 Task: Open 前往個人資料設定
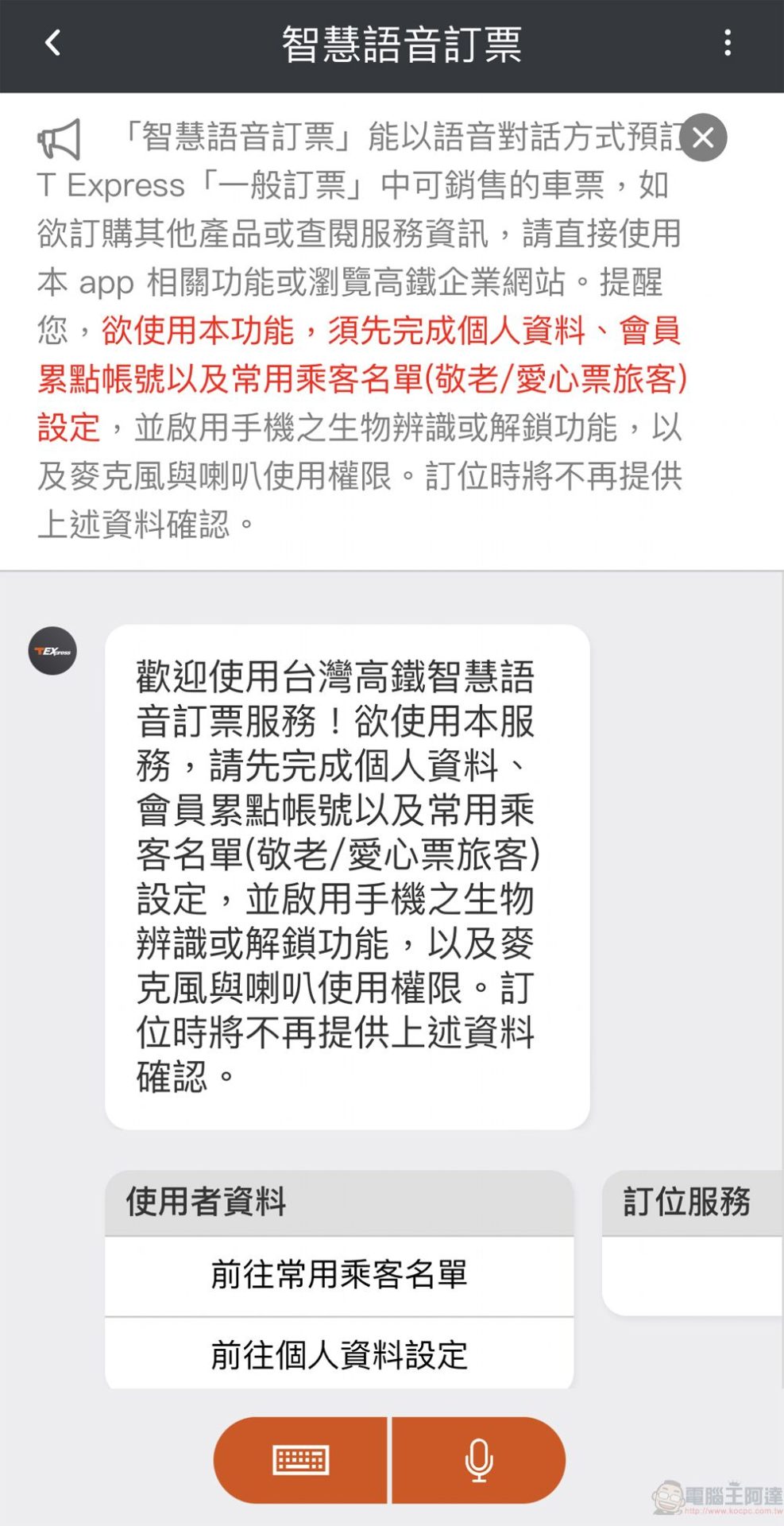[339, 1355]
